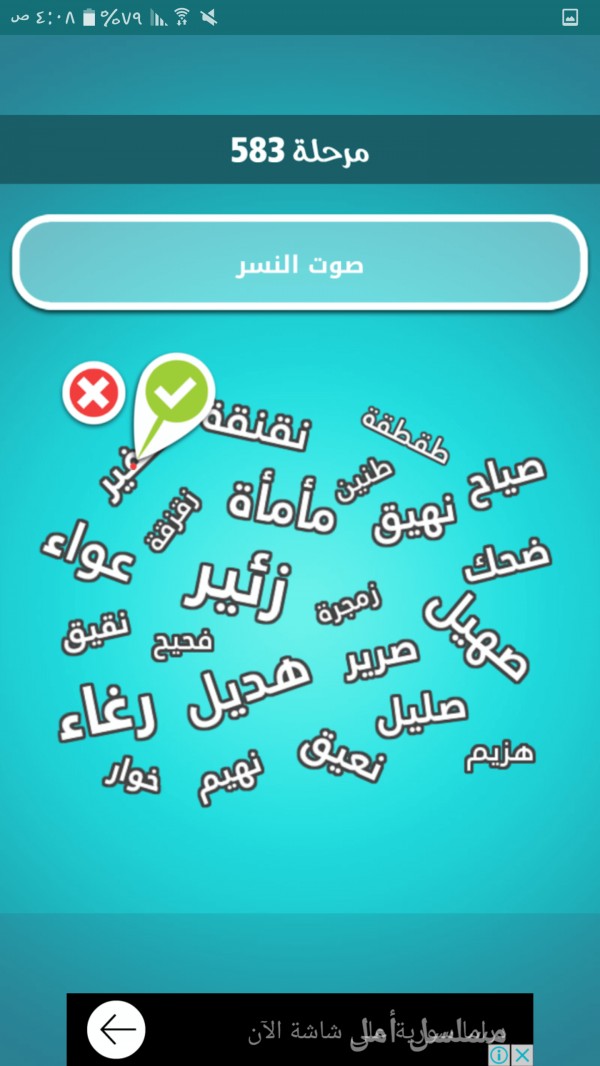Close the advertisement banner

coord(521,1055)
